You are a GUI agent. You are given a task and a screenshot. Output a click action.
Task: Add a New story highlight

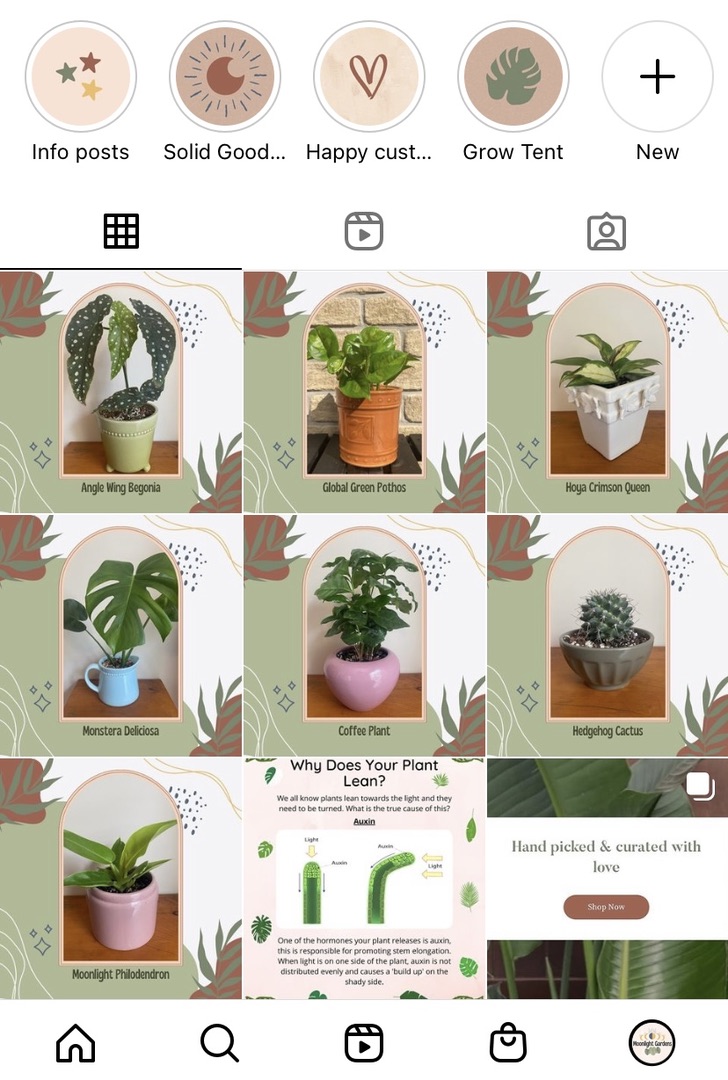[x=657, y=77]
